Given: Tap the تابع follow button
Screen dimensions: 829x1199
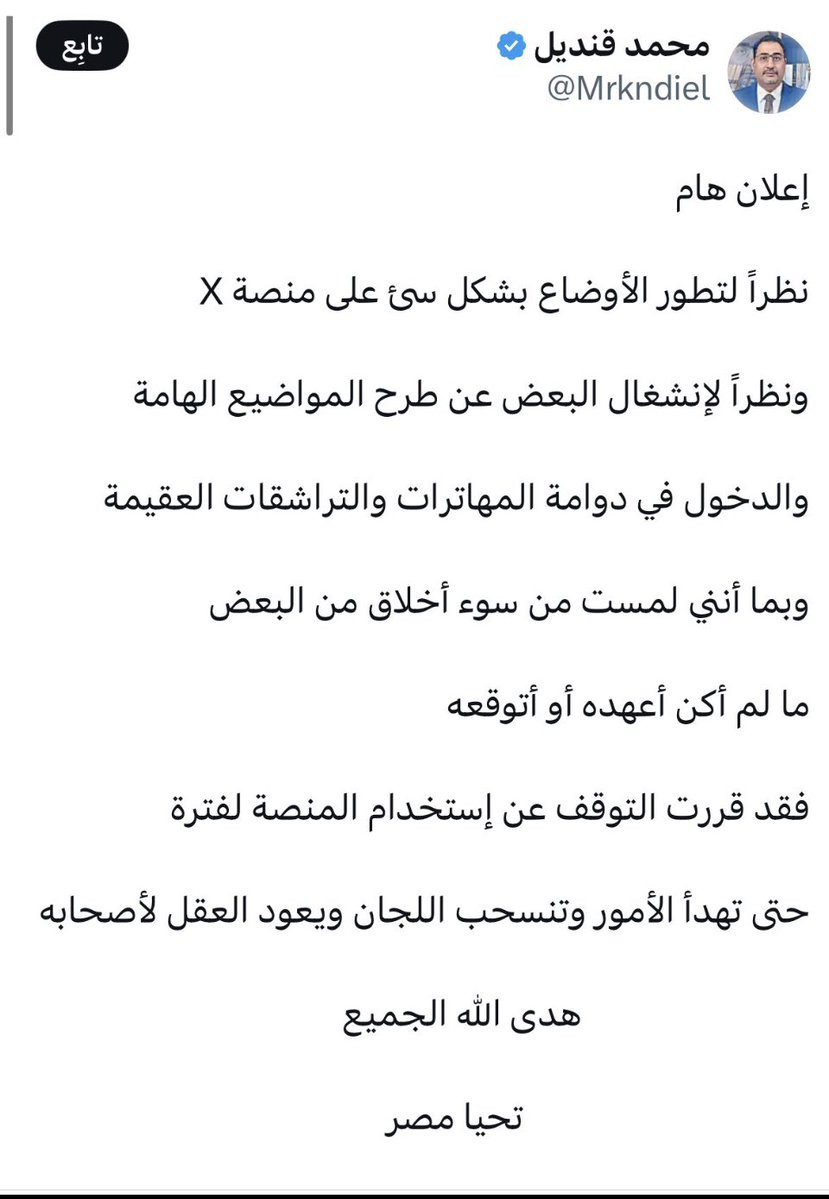Looking at the screenshot, I should pyautogui.click(x=83, y=47).
